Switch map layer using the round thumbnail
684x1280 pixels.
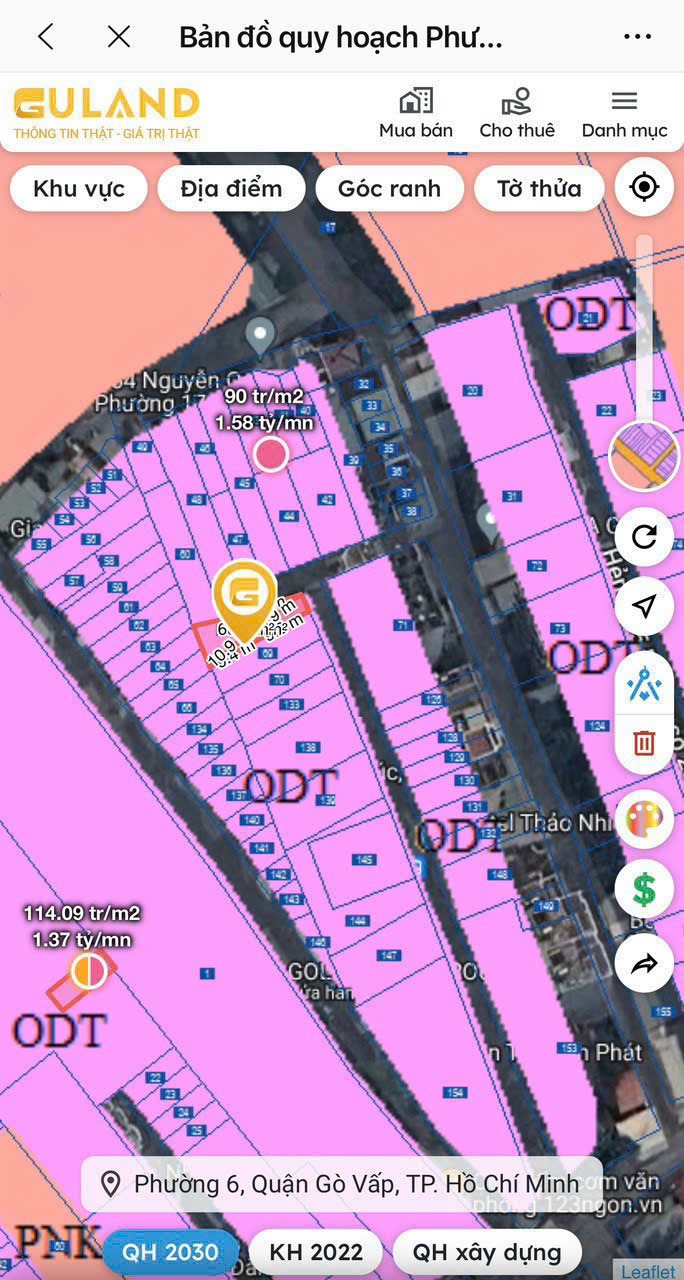pos(644,456)
